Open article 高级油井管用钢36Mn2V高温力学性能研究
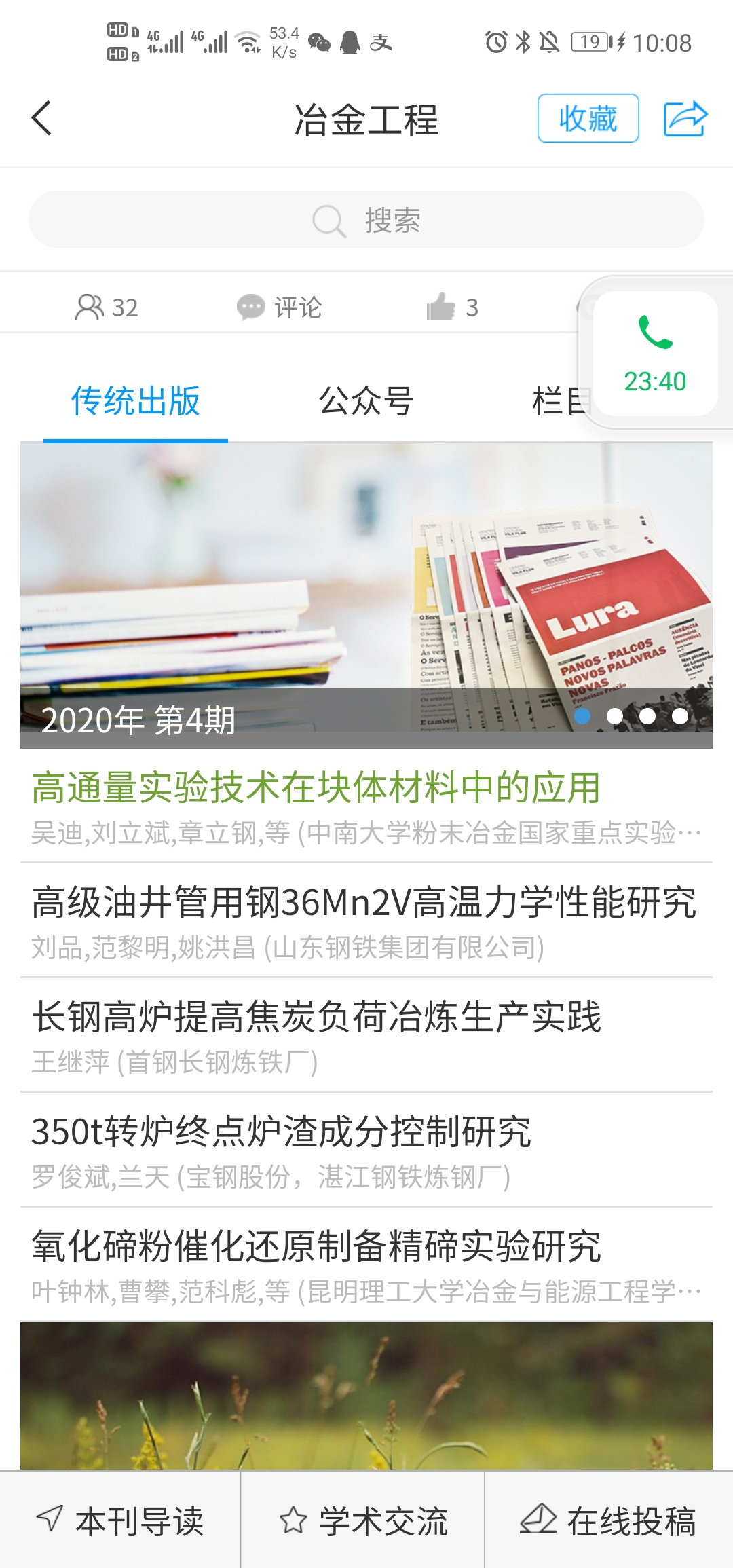The image size is (733, 1568). (366, 920)
